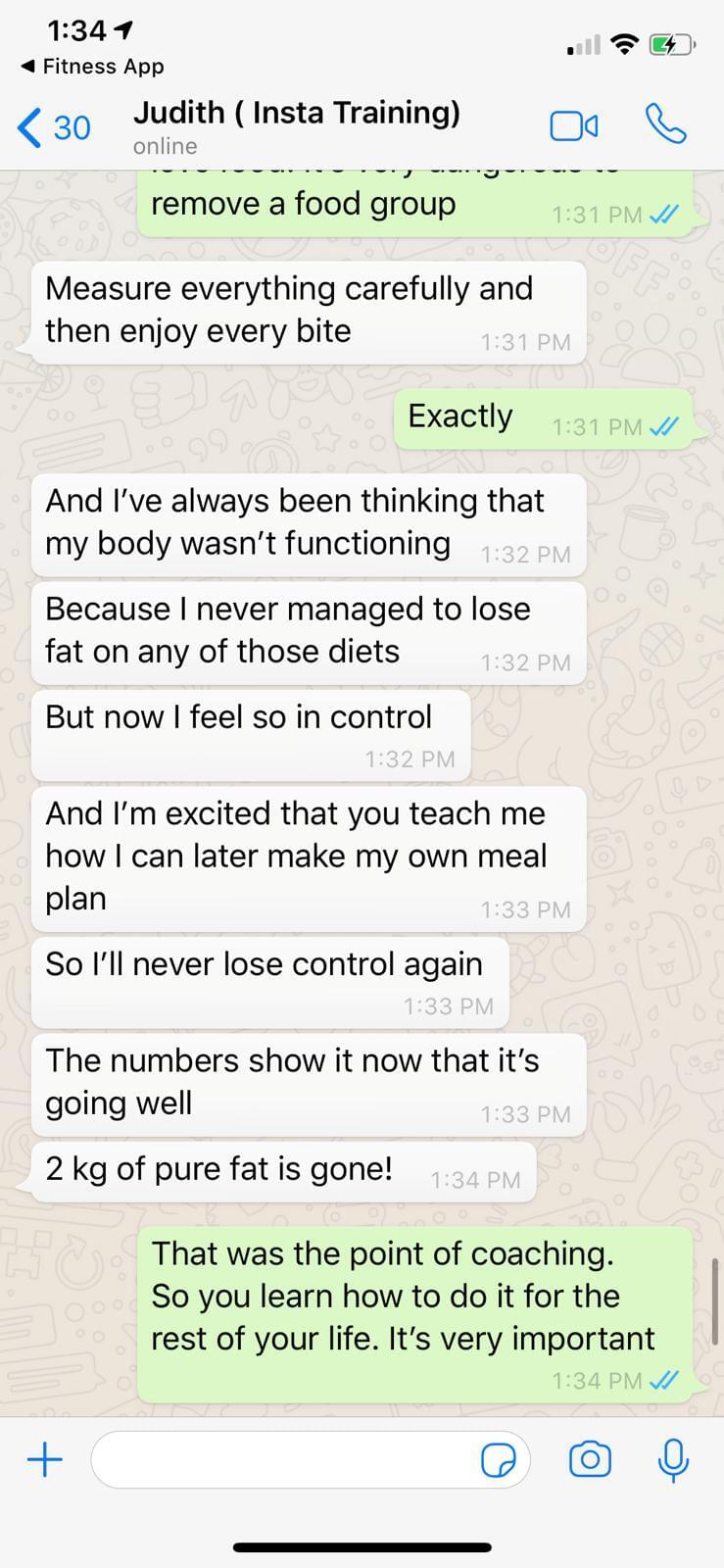
Task: Tap the plus attachment button
Action: point(44,1460)
